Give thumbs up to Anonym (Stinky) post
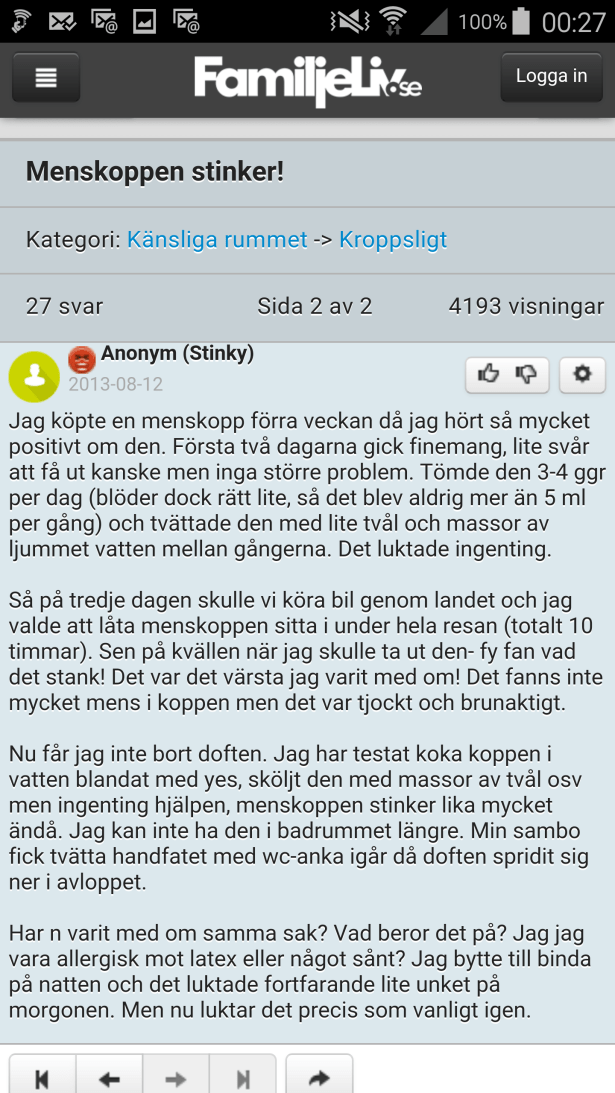Viewport: 615px width, 1093px height. point(489,374)
